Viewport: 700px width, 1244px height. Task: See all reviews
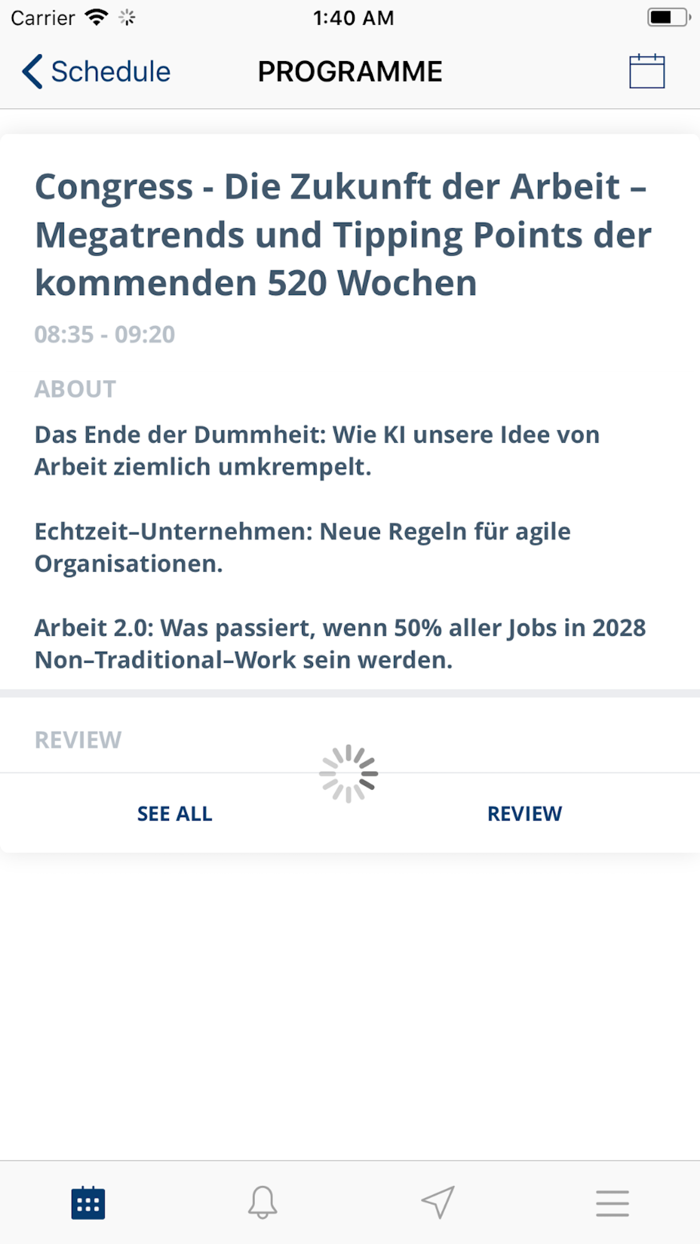coord(175,814)
